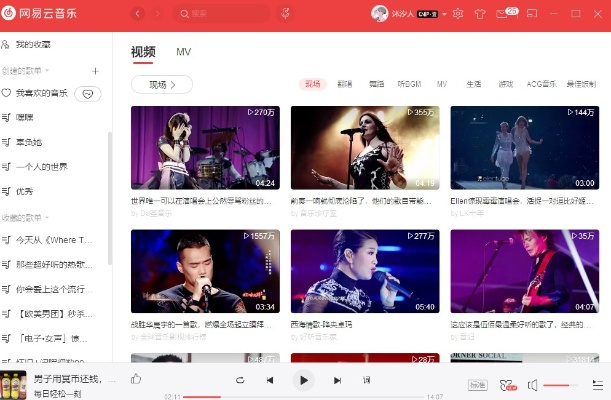Open the video with 1557万 plays
The width and height of the screenshot is (611, 400).
coord(205,271)
